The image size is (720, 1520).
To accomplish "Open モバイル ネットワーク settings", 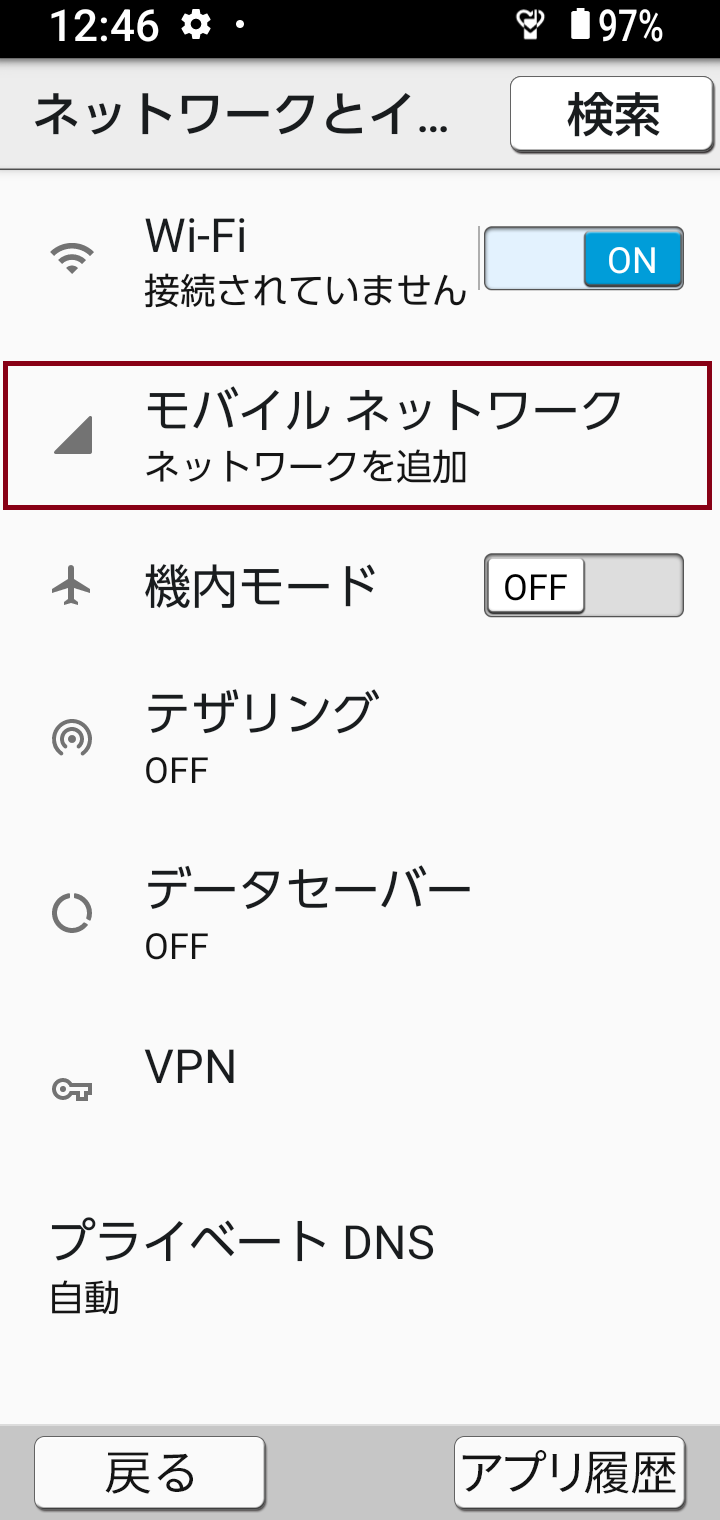I will click(358, 436).
